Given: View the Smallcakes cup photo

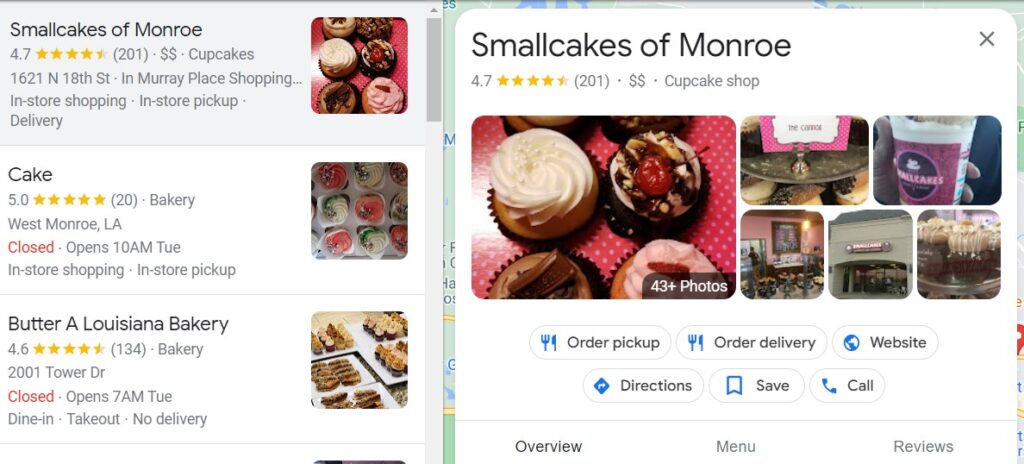Looking at the screenshot, I should coord(937,160).
